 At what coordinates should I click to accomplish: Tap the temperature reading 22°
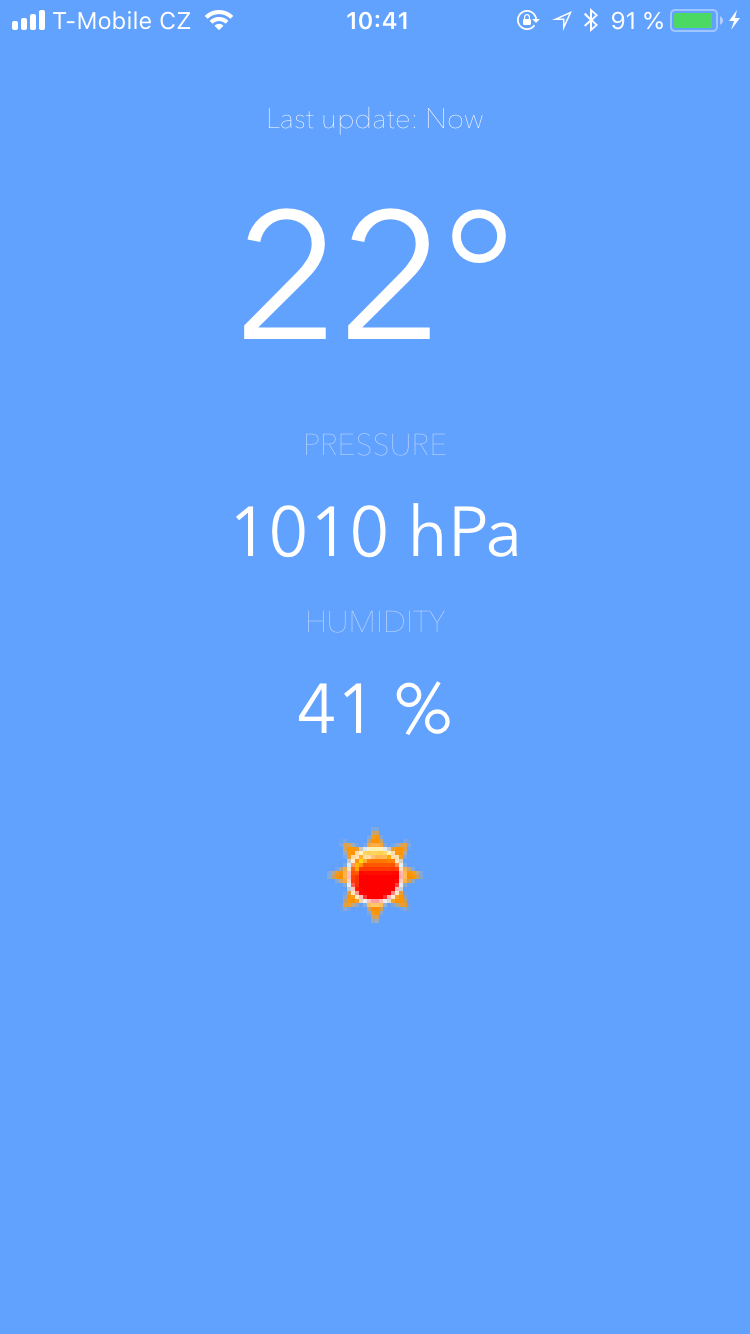pyautogui.click(x=375, y=275)
